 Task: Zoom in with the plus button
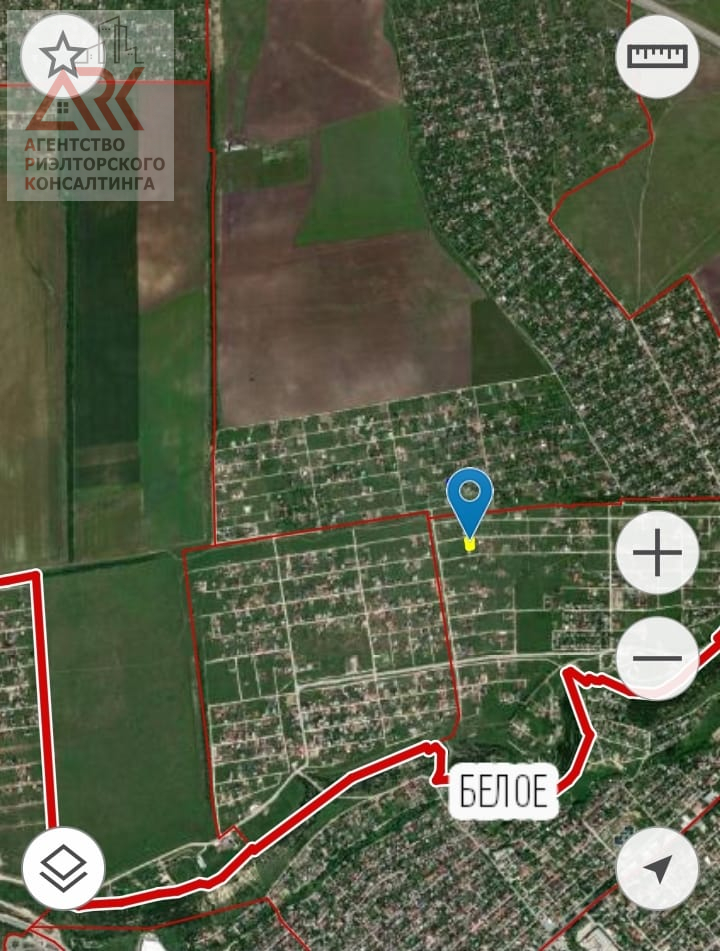click(x=657, y=553)
